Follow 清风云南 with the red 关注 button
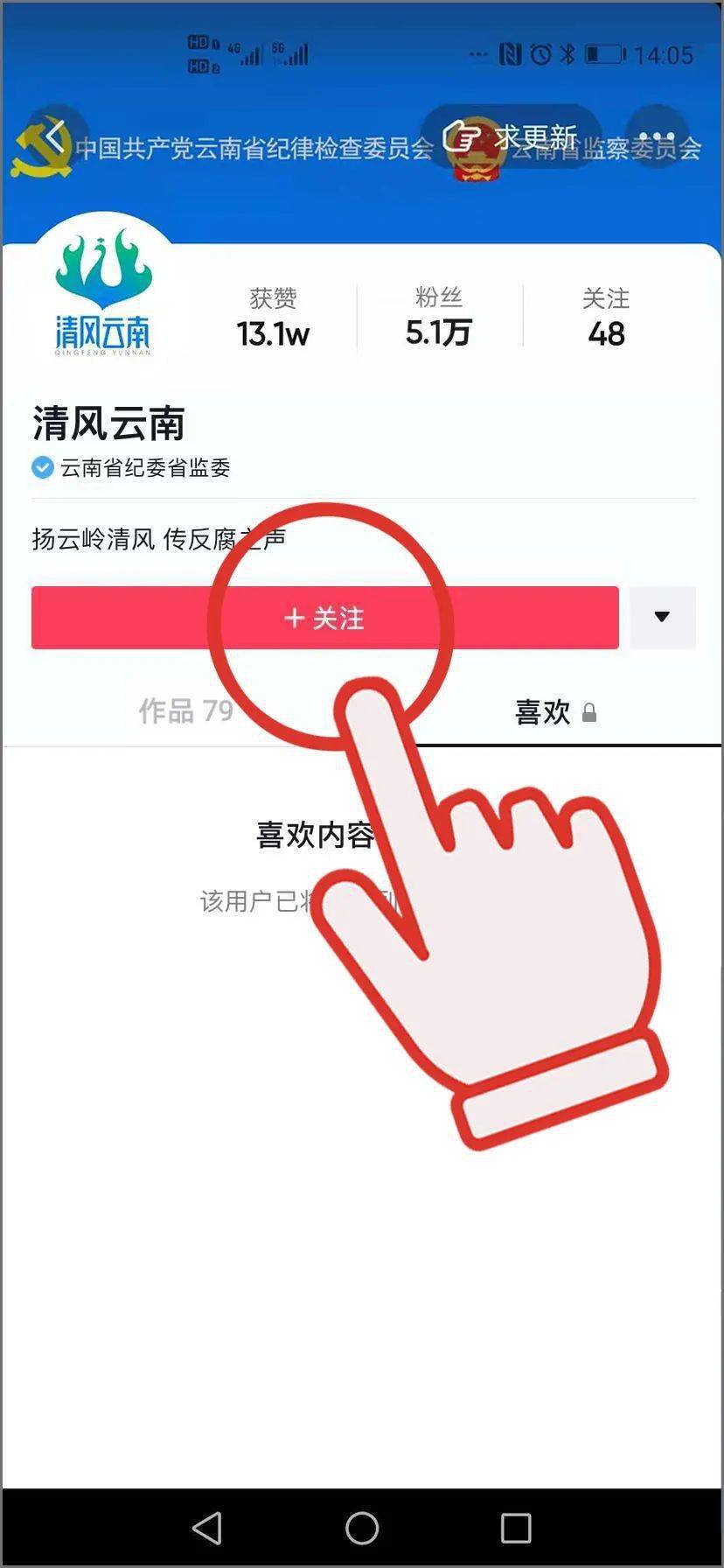Viewport: 724px width, 1568px height. (324, 618)
